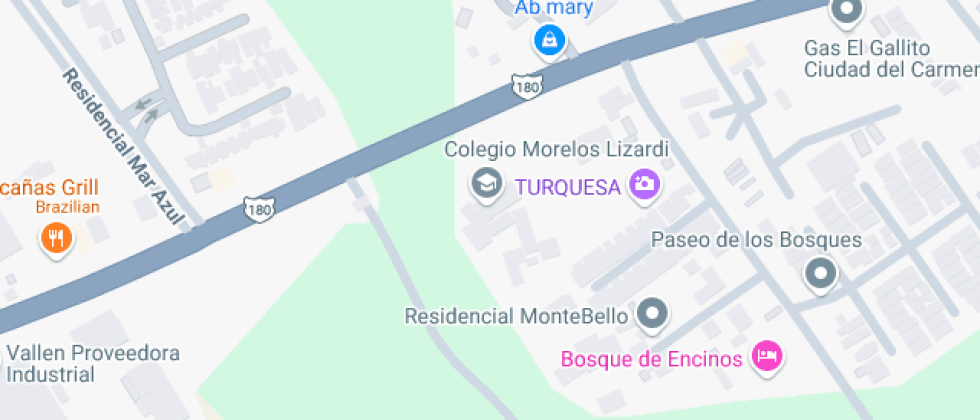Select the Gas El Gallito marker
980x420 pixels.
847,12
